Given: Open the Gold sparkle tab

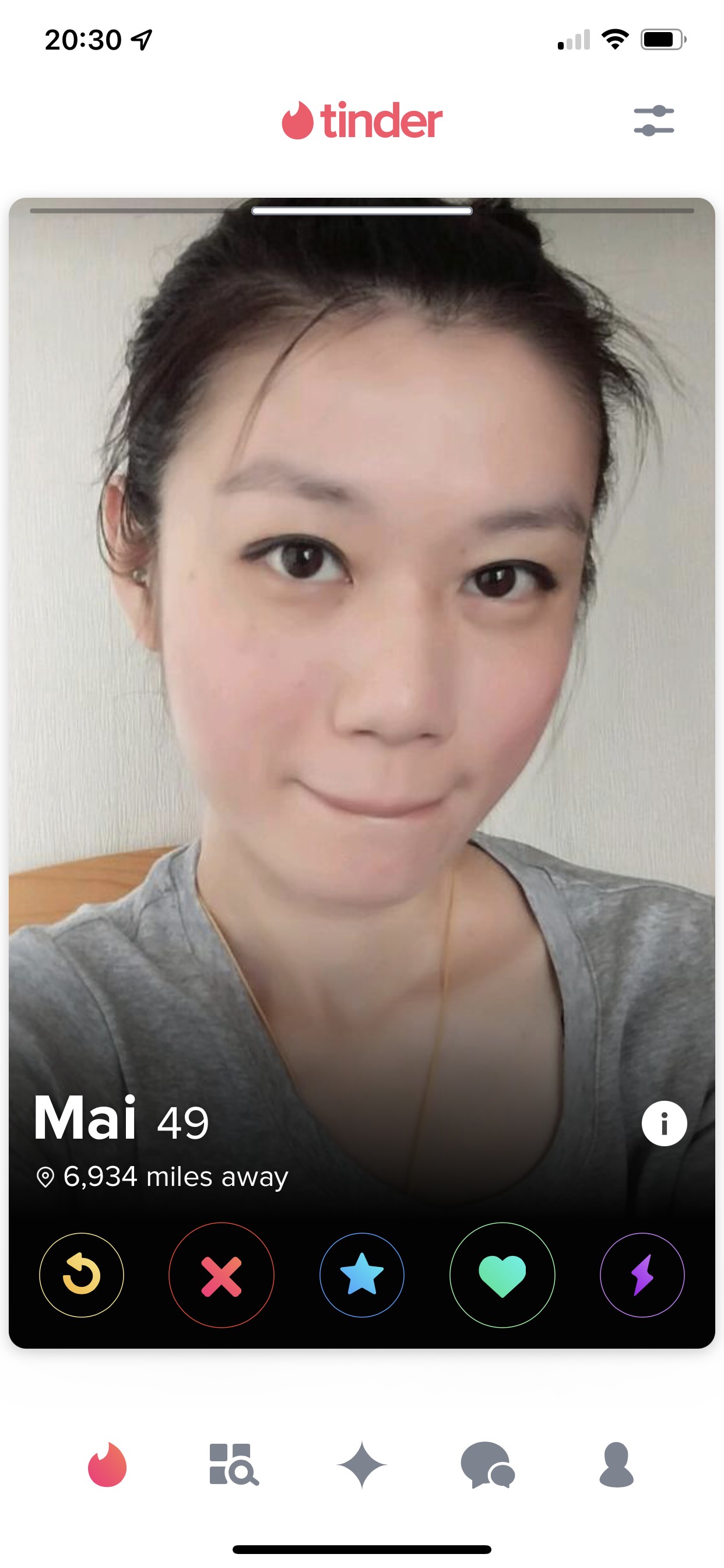Looking at the screenshot, I should (x=362, y=1465).
